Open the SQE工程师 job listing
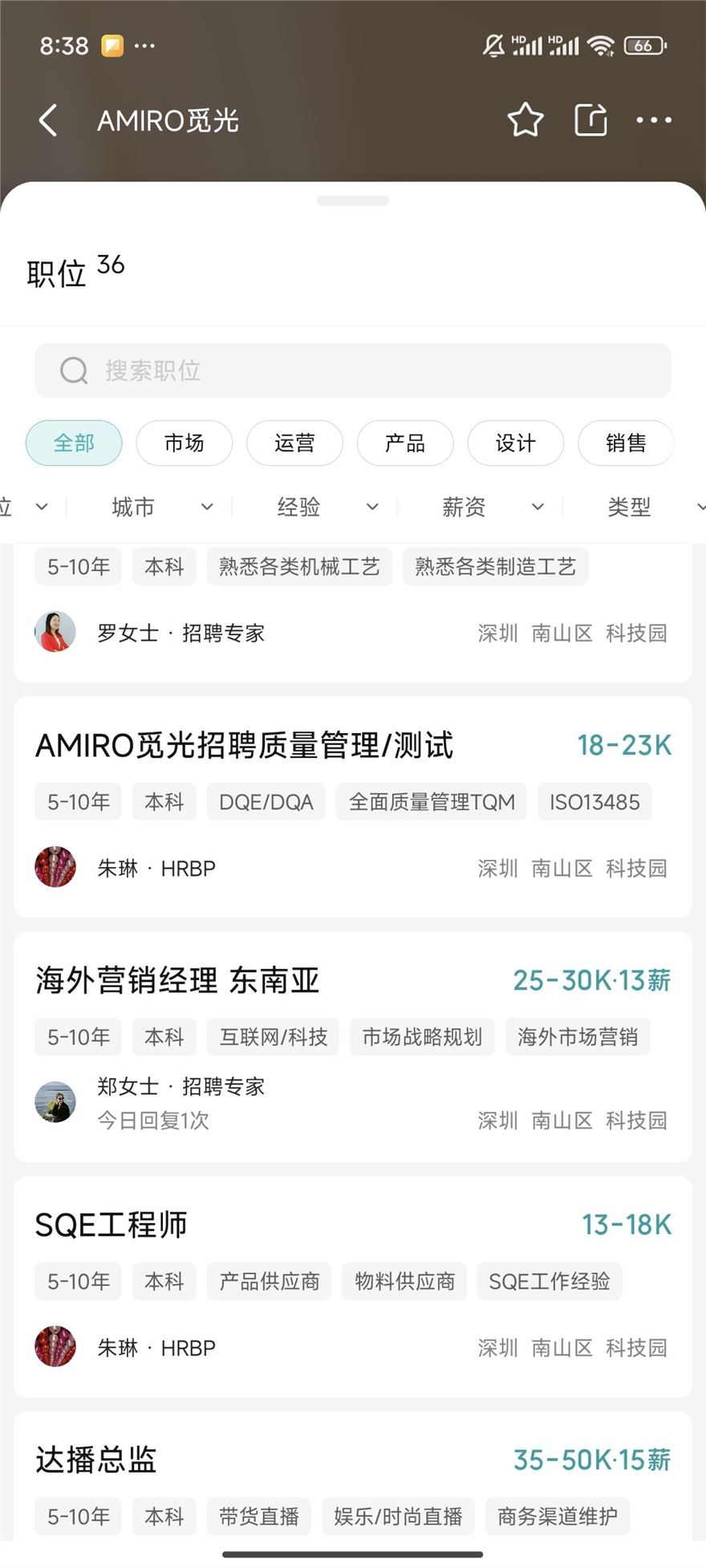706x1568 pixels. pyautogui.click(x=112, y=1225)
